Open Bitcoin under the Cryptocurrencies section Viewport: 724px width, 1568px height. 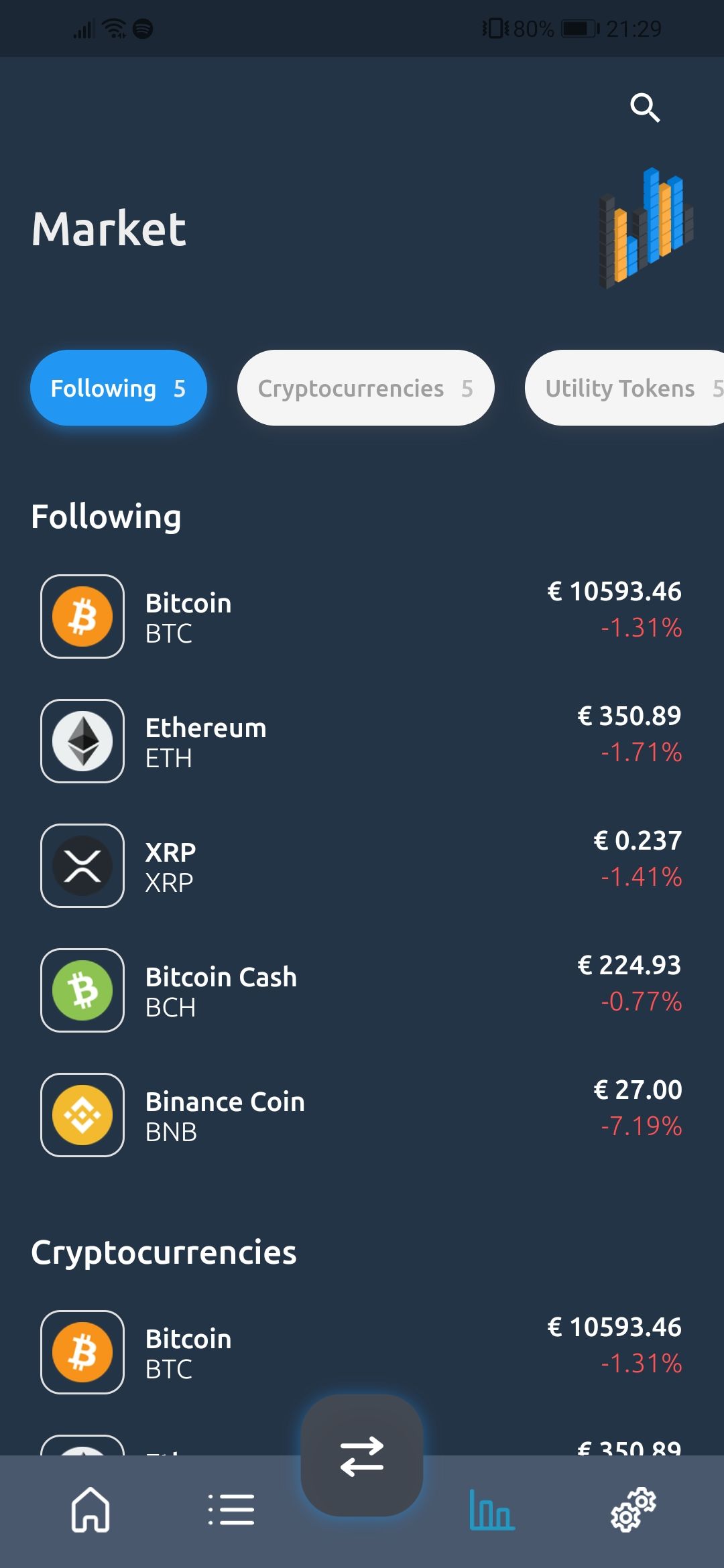[x=362, y=1352]
